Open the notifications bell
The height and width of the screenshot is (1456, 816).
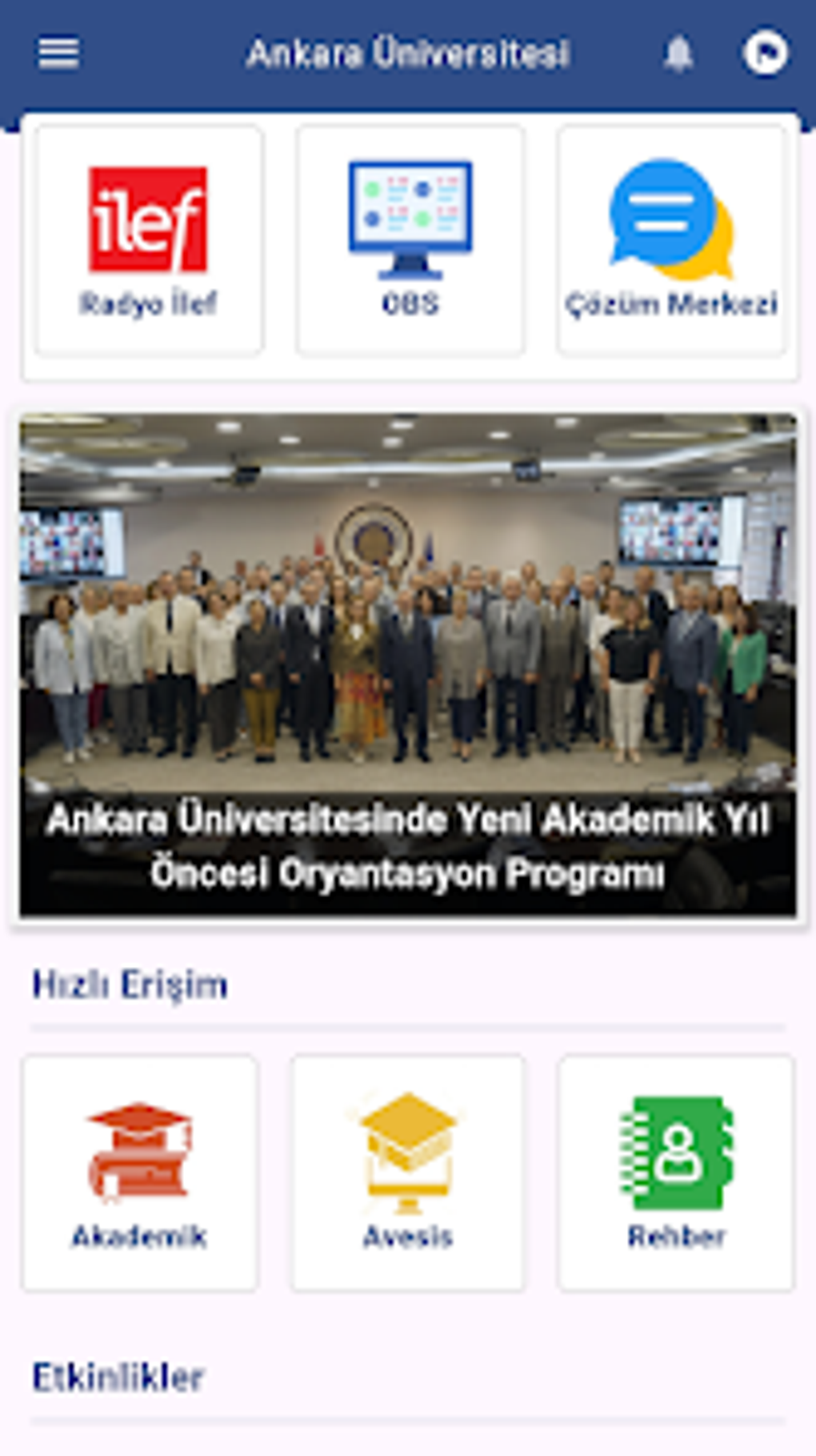point(678,54)
